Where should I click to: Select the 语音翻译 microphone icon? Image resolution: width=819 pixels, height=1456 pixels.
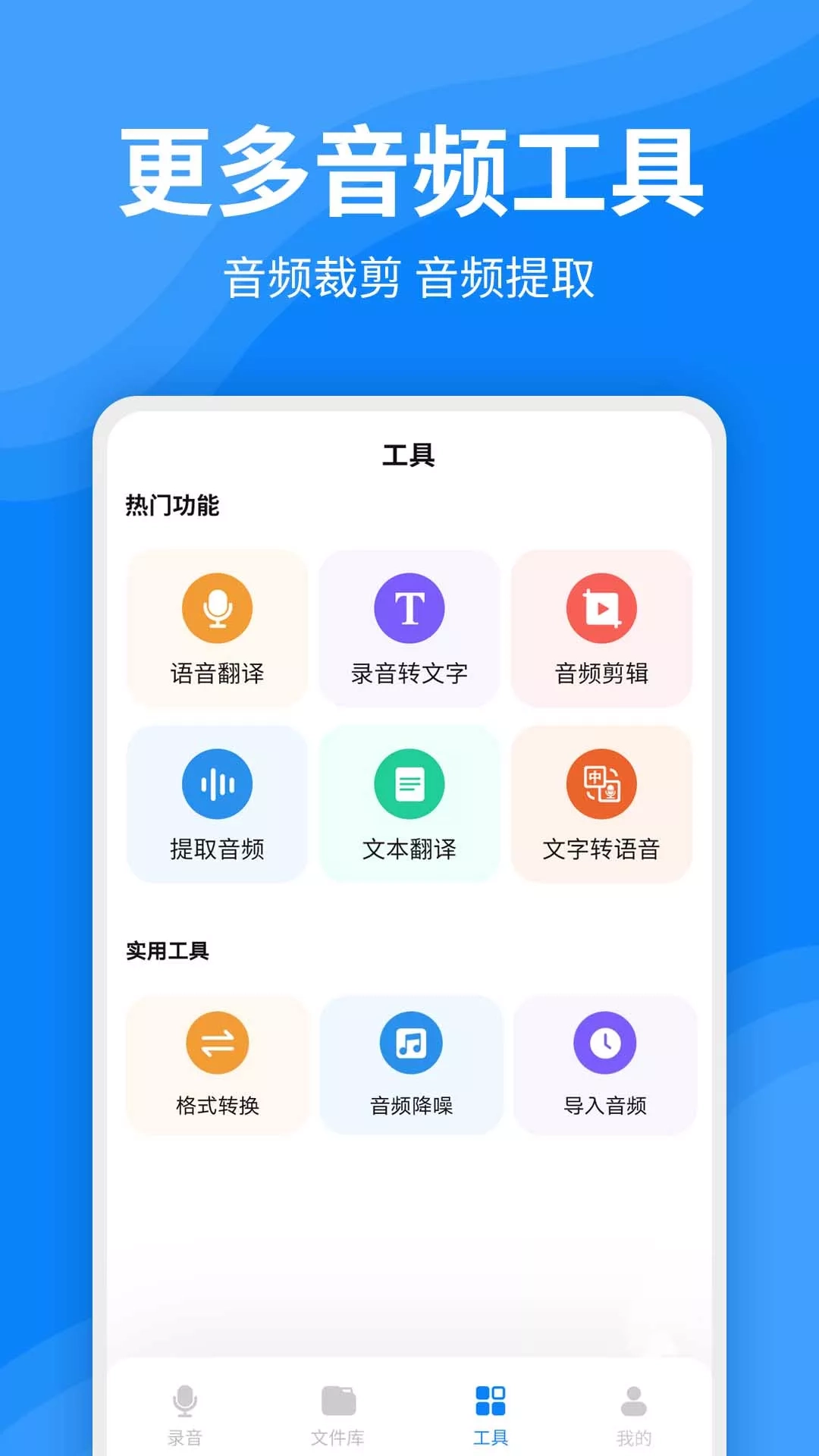pyautogui.click(x=216, y=609)
